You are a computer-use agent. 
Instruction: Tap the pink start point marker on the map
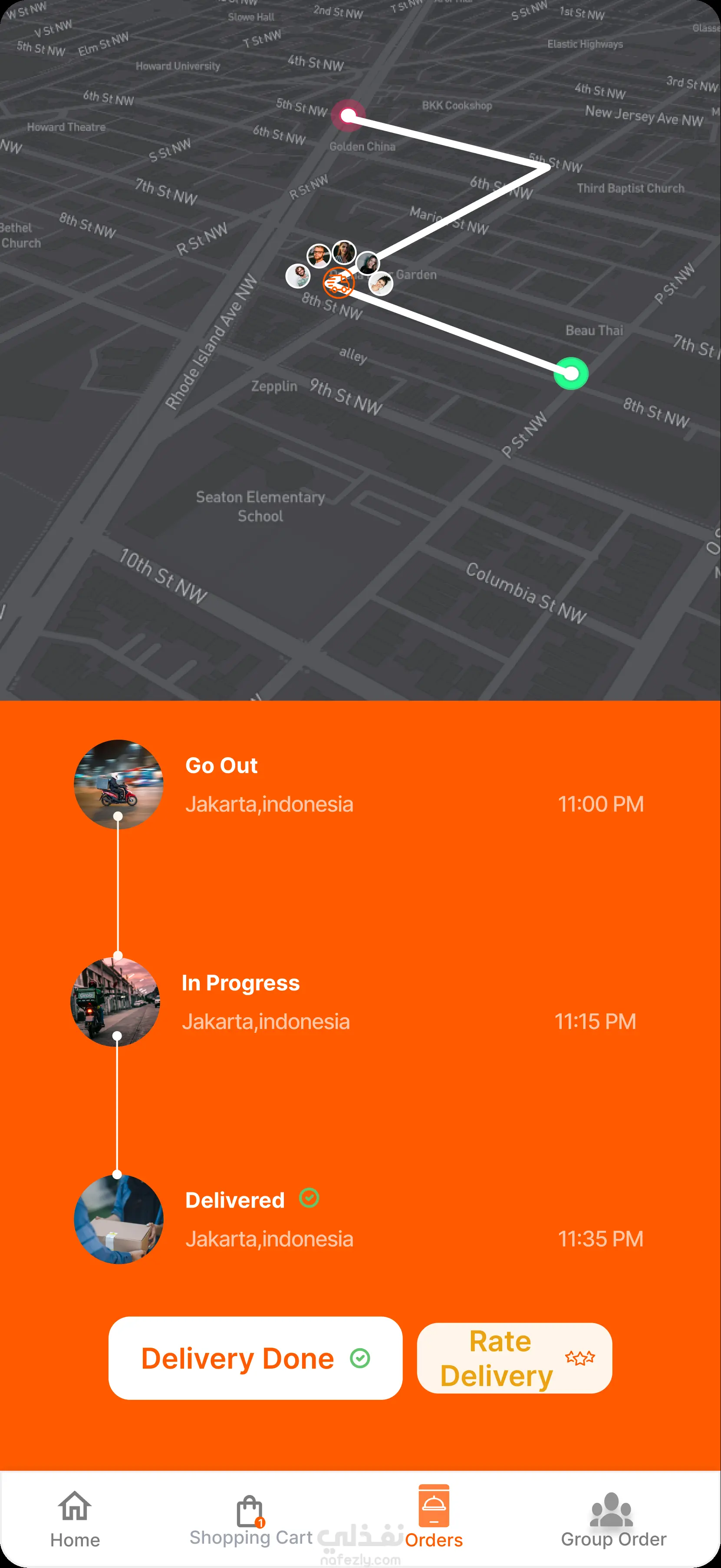(348, 115)
